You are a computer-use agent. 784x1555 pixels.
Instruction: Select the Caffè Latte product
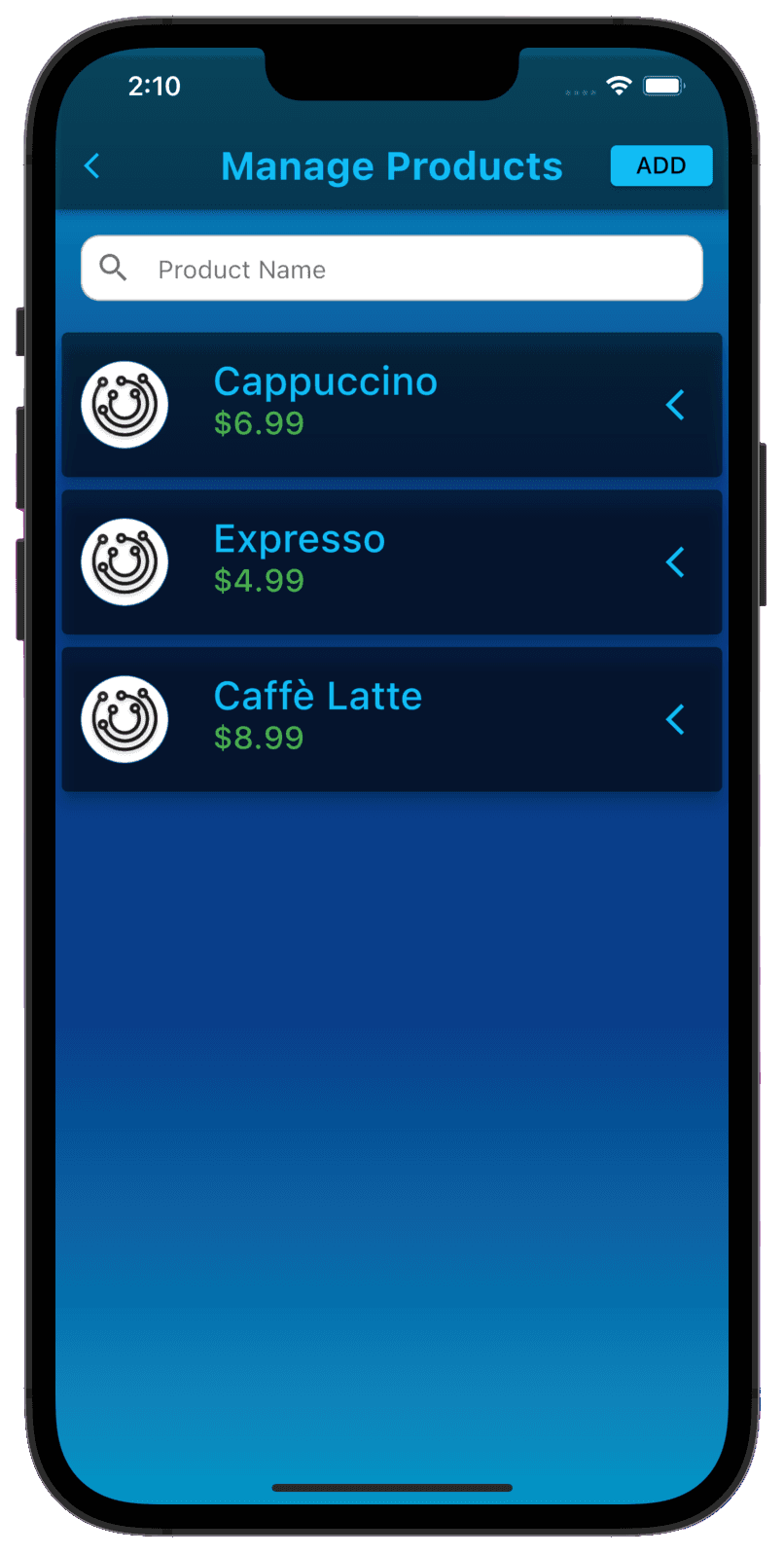(389, 719)
